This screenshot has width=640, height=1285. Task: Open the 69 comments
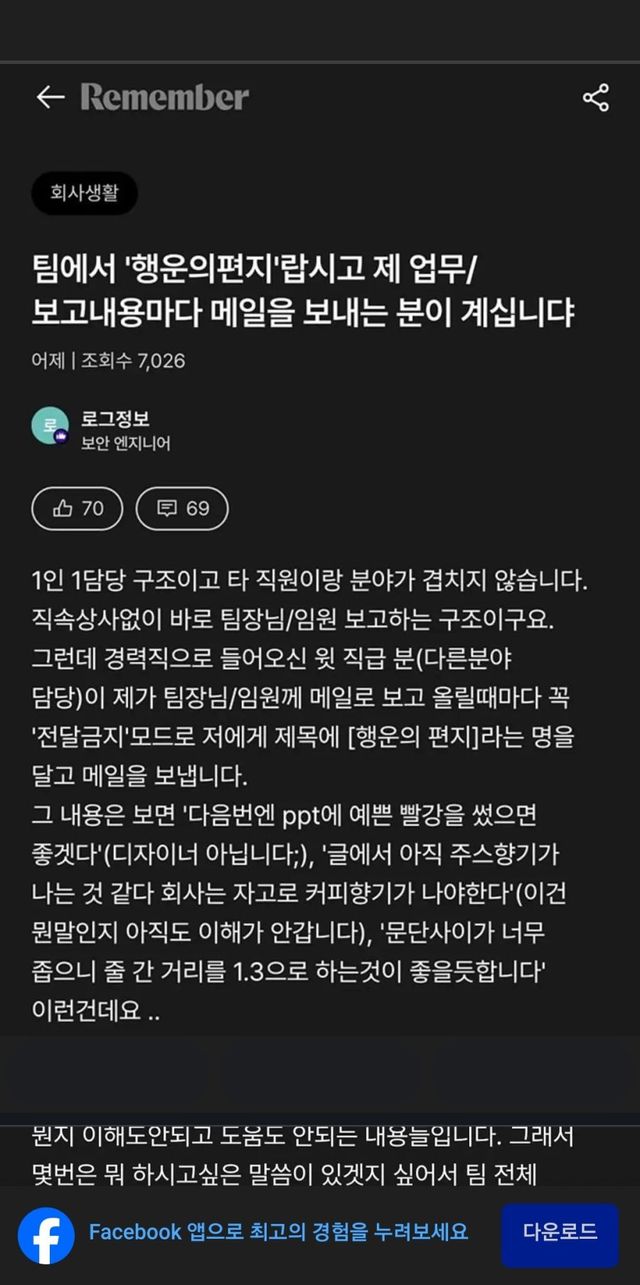182,508
